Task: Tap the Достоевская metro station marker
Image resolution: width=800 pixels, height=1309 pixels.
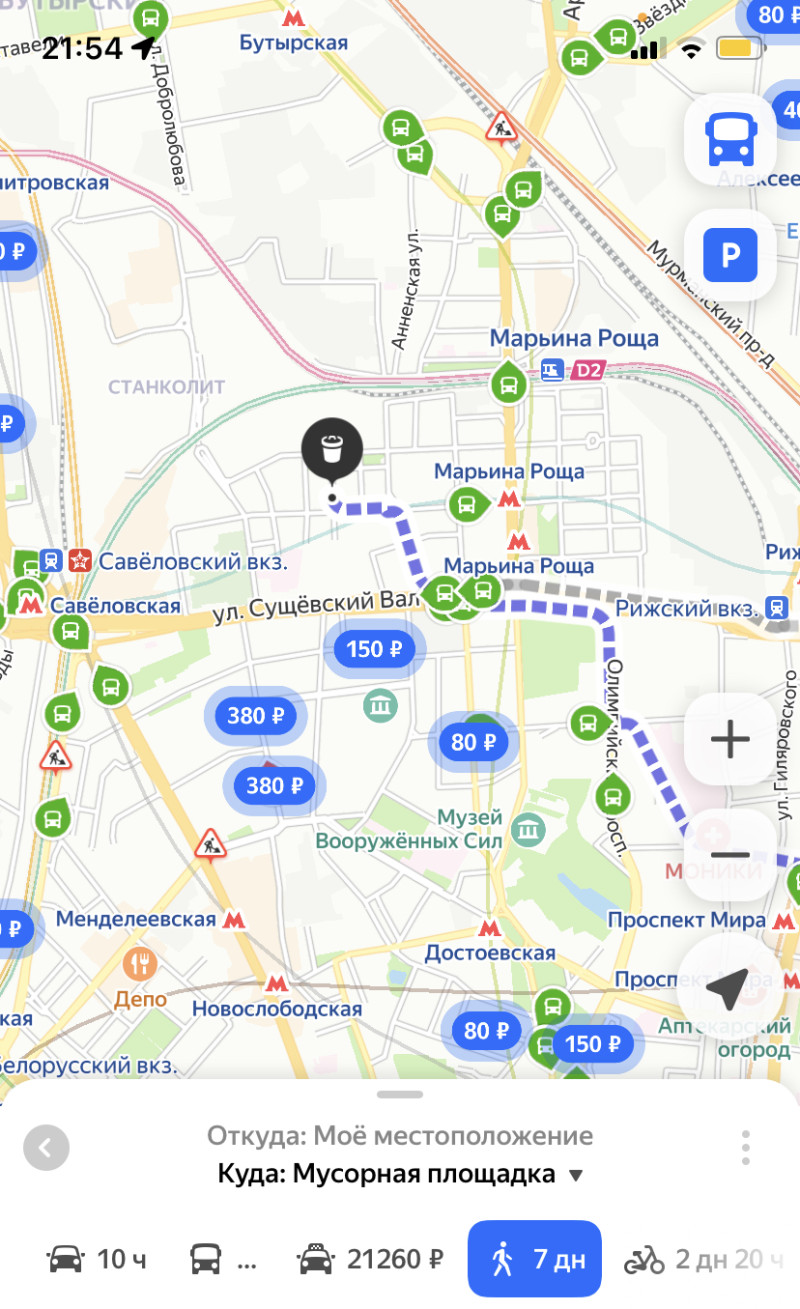Action: click(489, 927)
